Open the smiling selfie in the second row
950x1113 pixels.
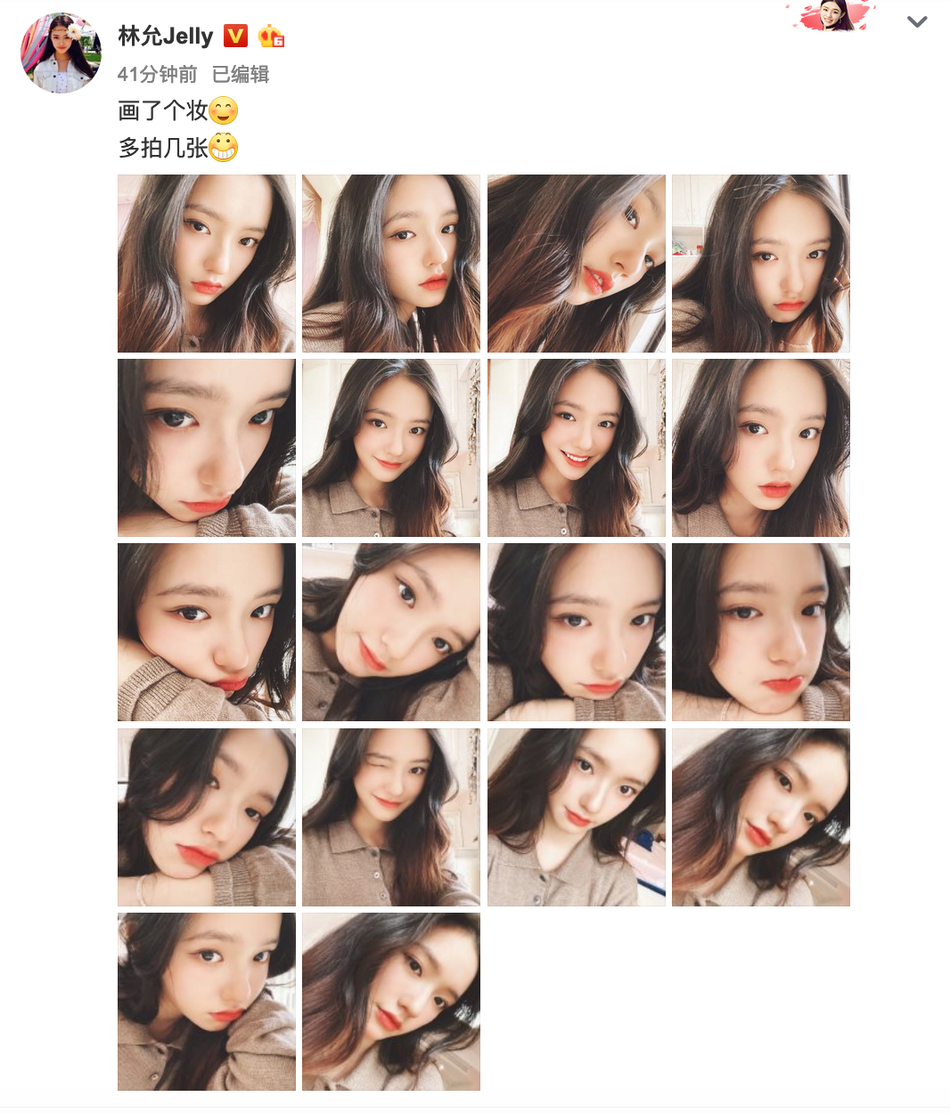coord(576,447)
